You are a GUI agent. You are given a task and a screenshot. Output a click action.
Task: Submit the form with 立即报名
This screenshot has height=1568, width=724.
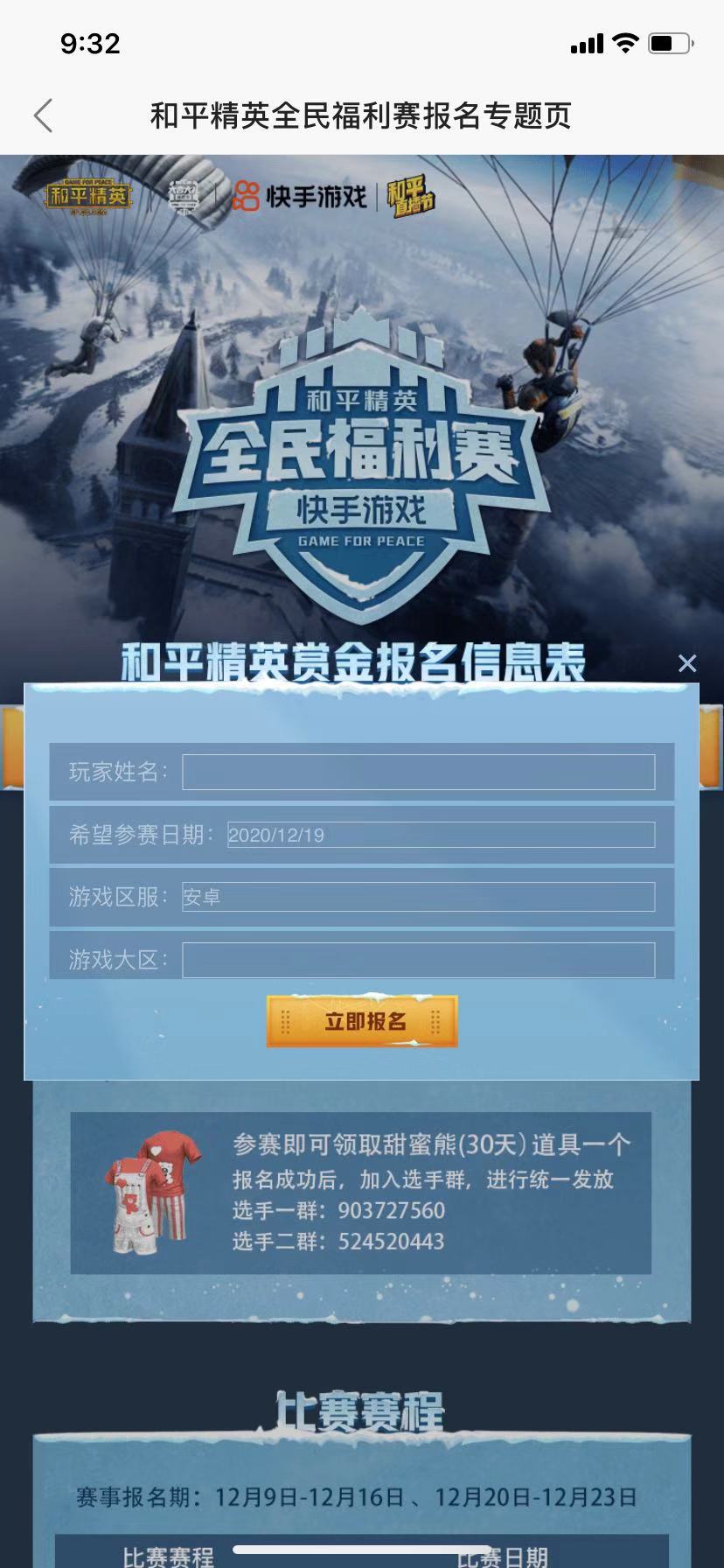[x=362, y=1021]
